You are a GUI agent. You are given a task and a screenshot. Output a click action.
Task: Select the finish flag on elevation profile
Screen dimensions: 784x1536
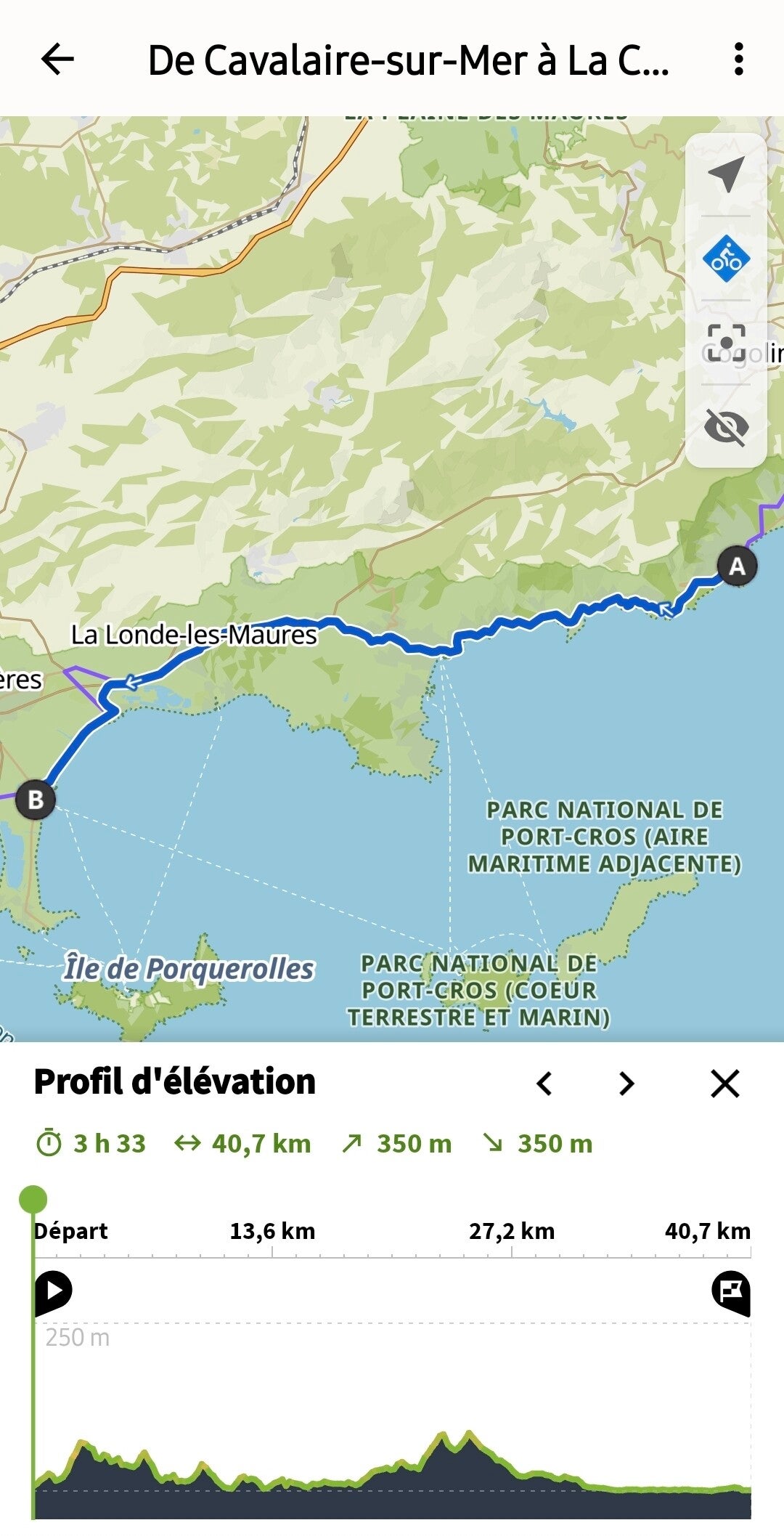click(x=730, y=1291)
